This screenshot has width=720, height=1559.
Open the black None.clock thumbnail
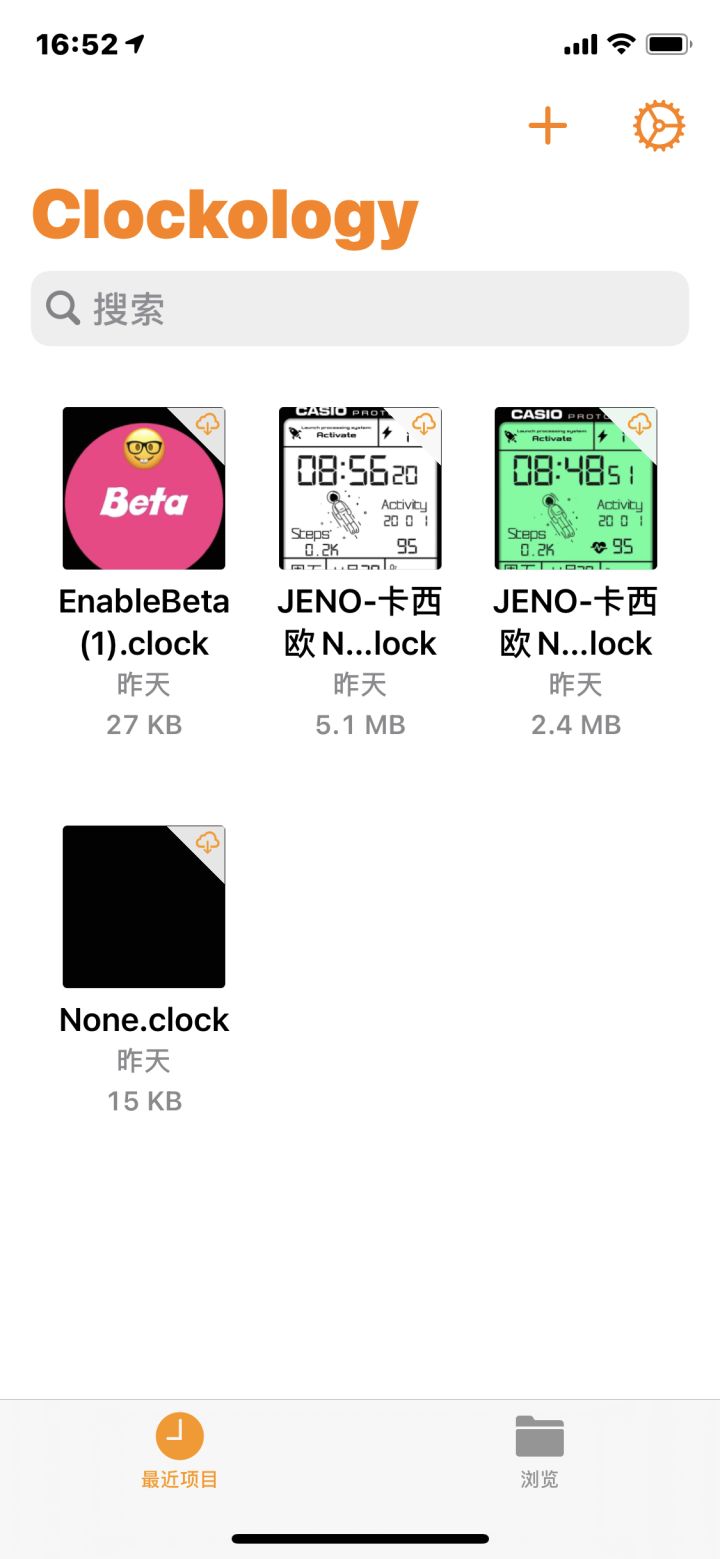click(x=144, y=905)
